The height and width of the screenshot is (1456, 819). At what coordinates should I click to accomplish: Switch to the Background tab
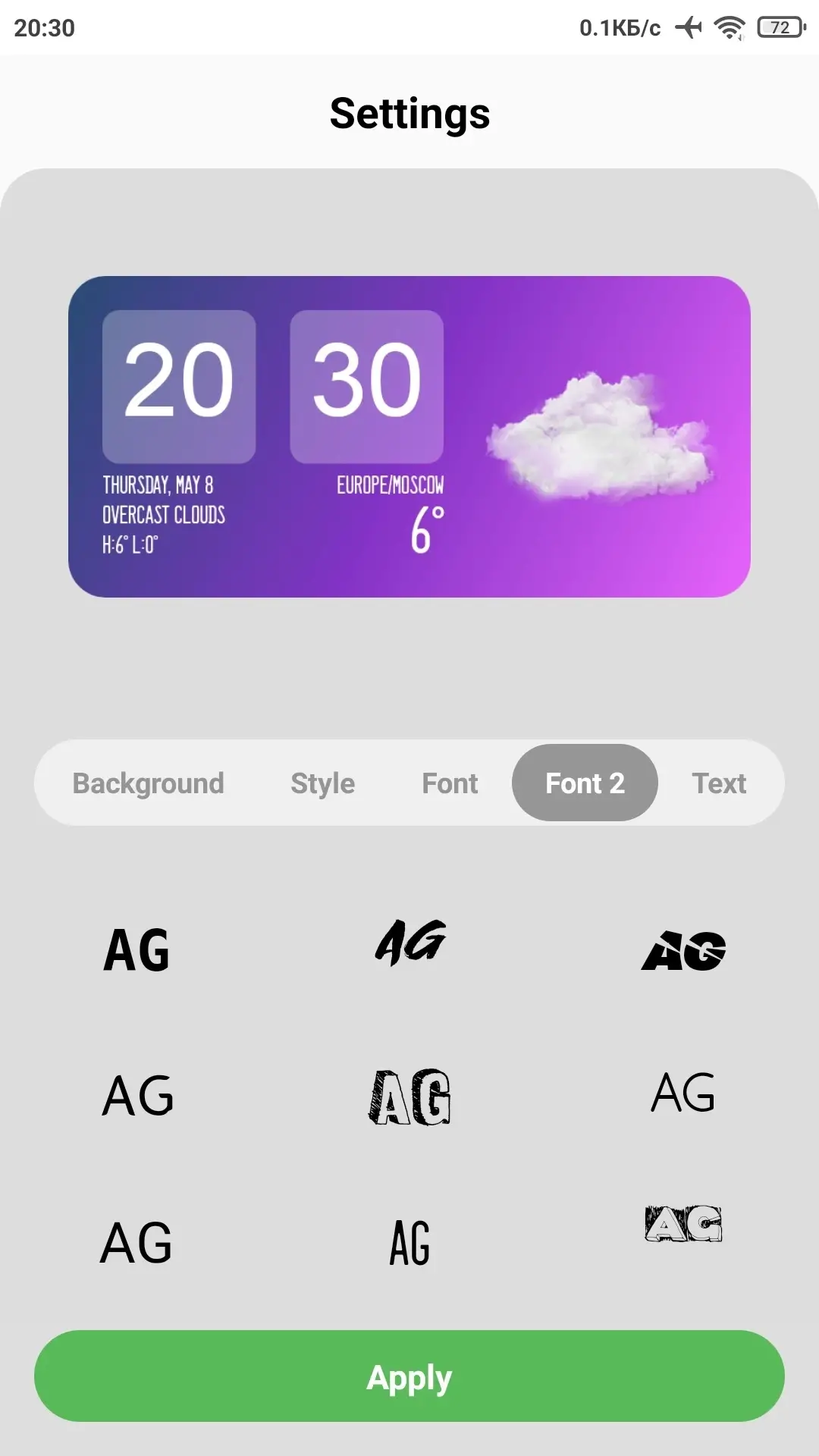148,783
